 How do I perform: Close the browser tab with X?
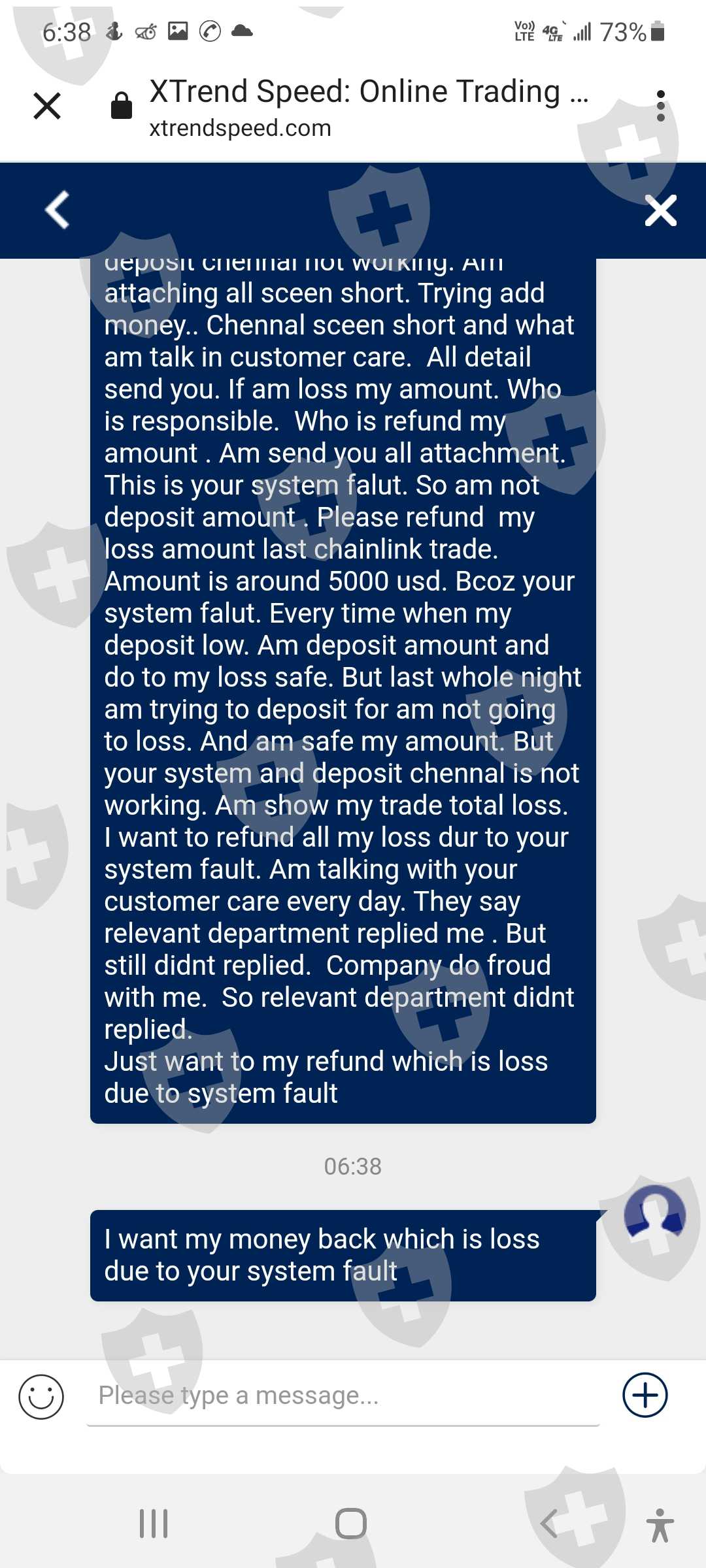[47, 106]
